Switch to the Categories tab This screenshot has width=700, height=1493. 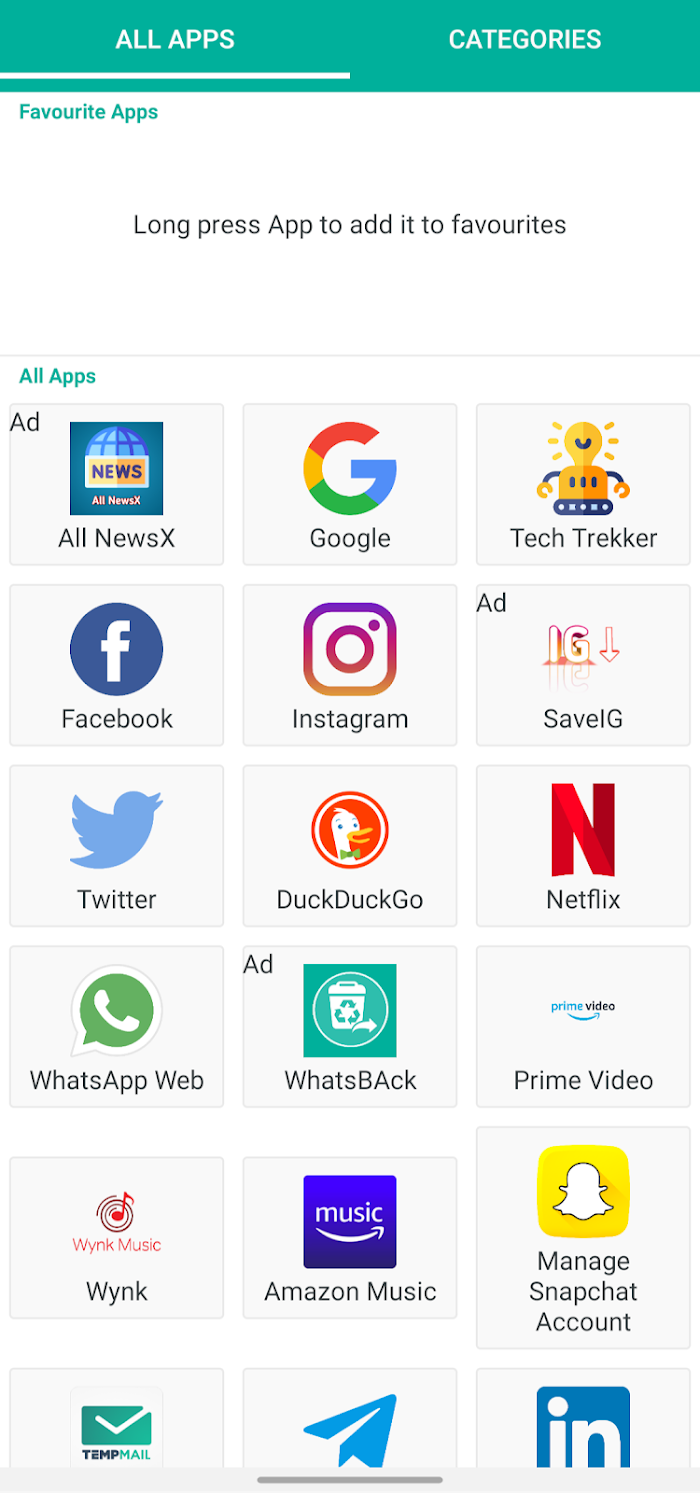click(525, 40)
